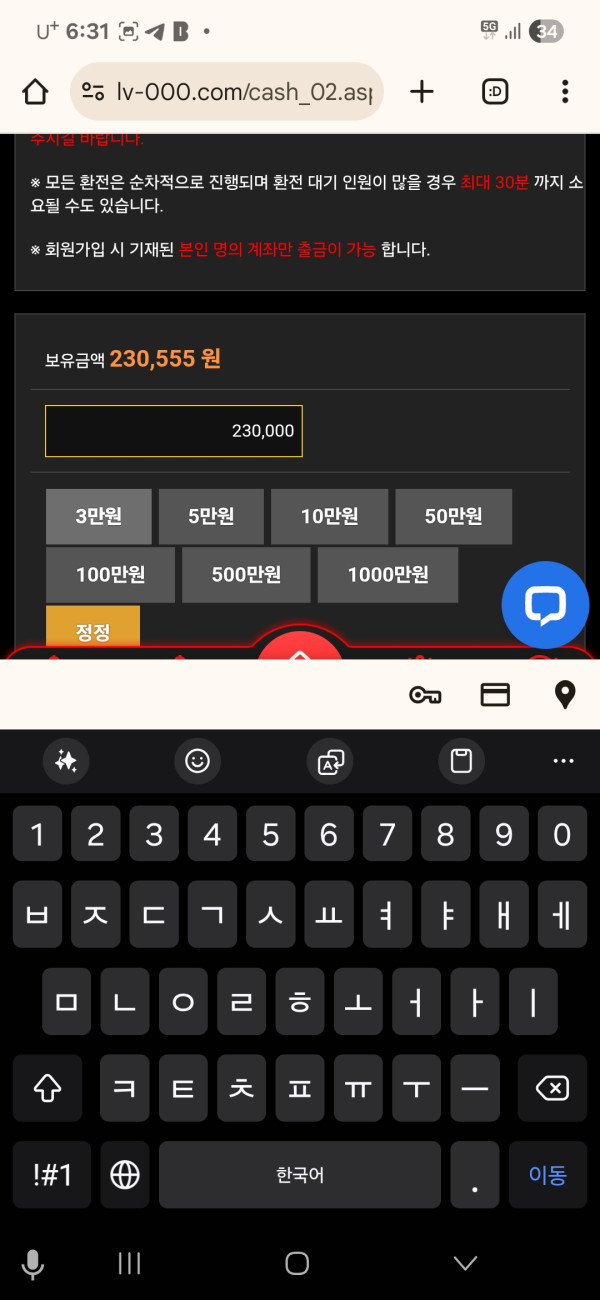Open the tab switcher
Viewport: 600px width, 1300px height.
tap(495, 92)
